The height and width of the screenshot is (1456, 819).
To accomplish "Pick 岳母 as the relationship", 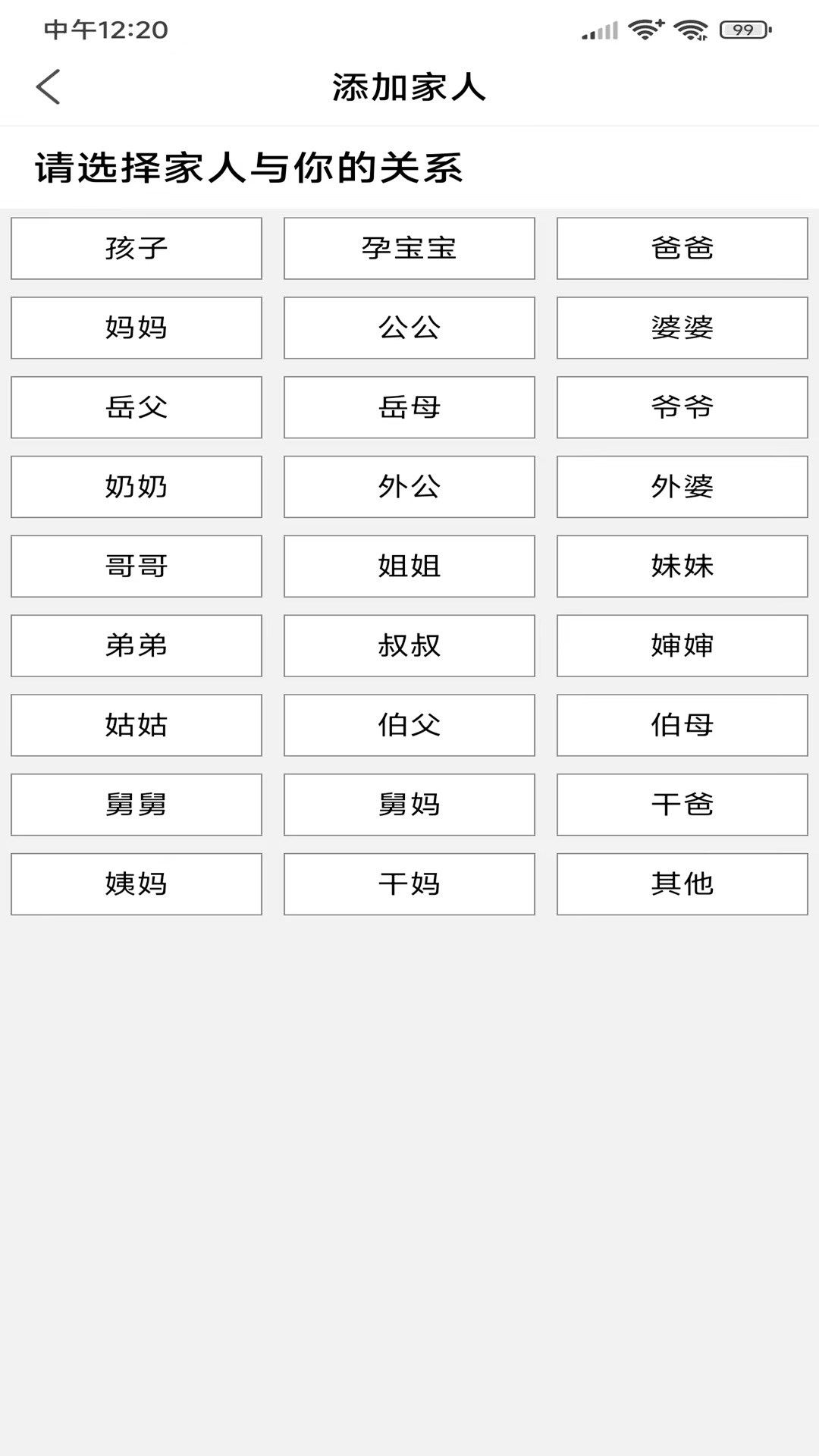I will 409,407.
